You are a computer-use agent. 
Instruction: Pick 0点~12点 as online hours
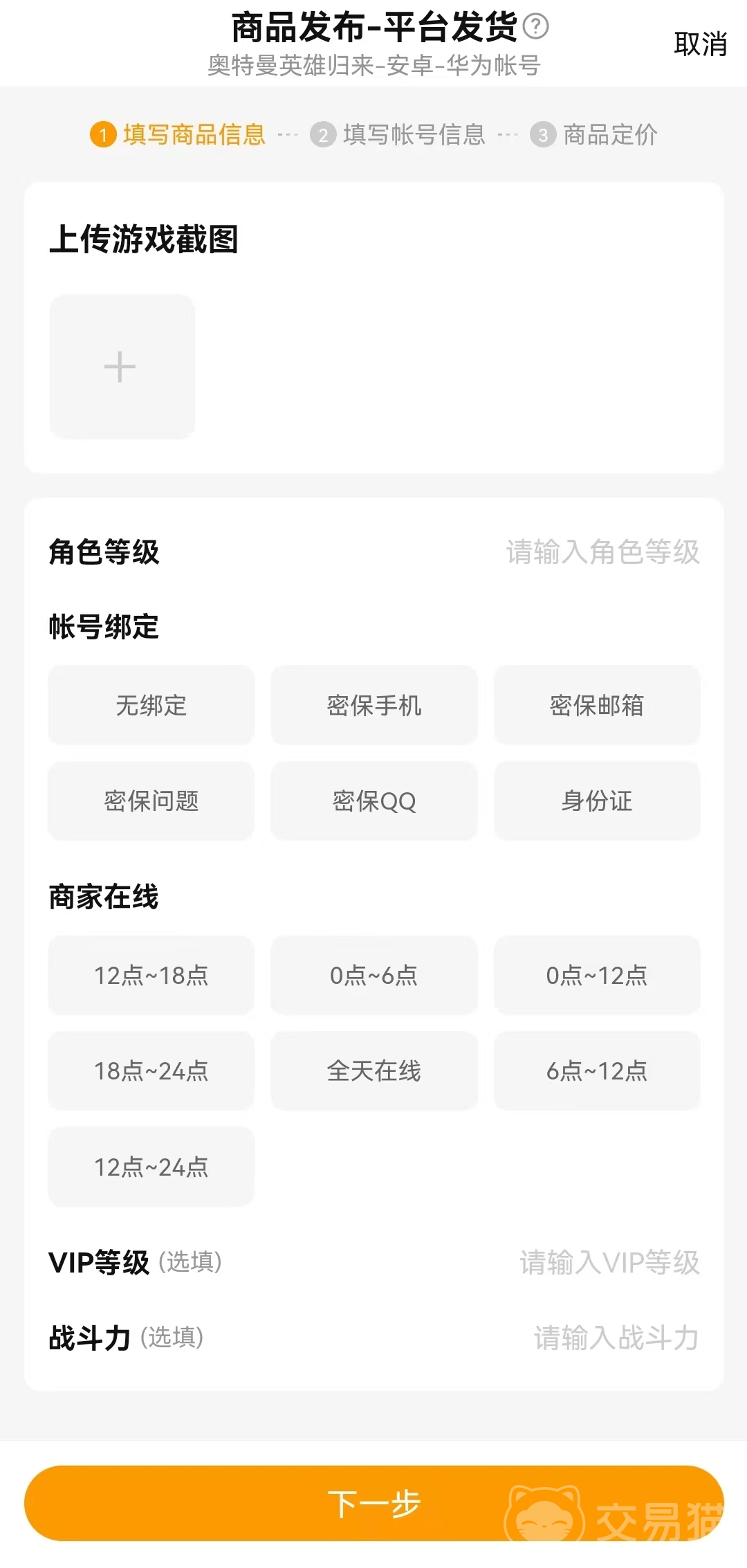point(596,975)
